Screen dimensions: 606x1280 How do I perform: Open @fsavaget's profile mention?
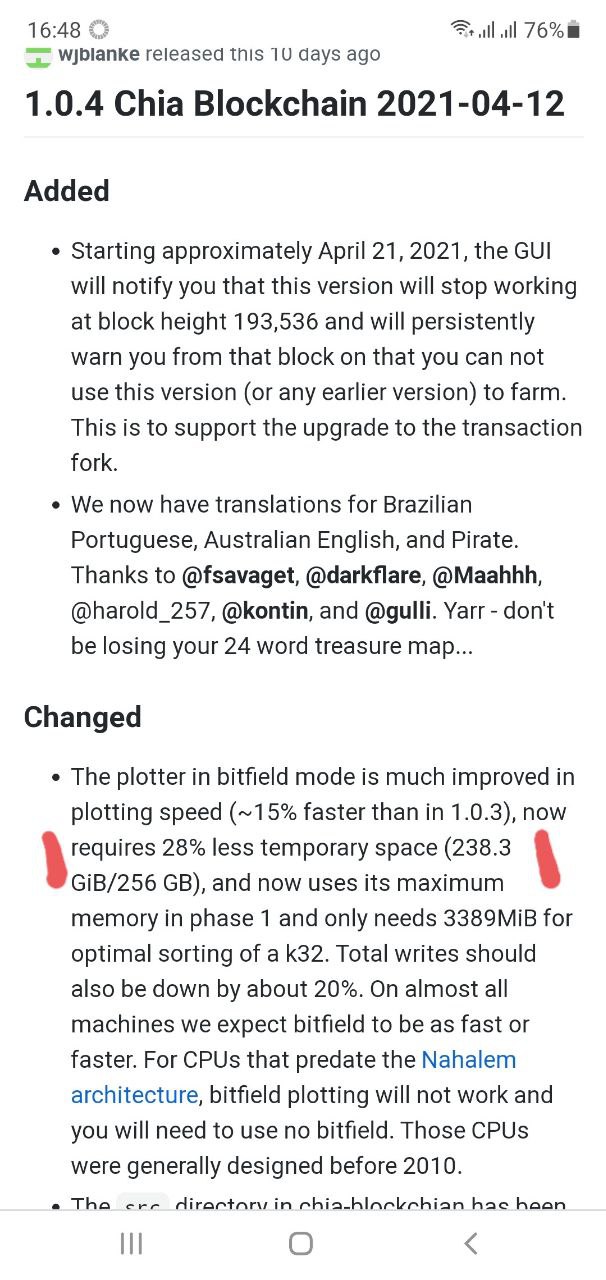pyautogui.click(x=238, y=575)
